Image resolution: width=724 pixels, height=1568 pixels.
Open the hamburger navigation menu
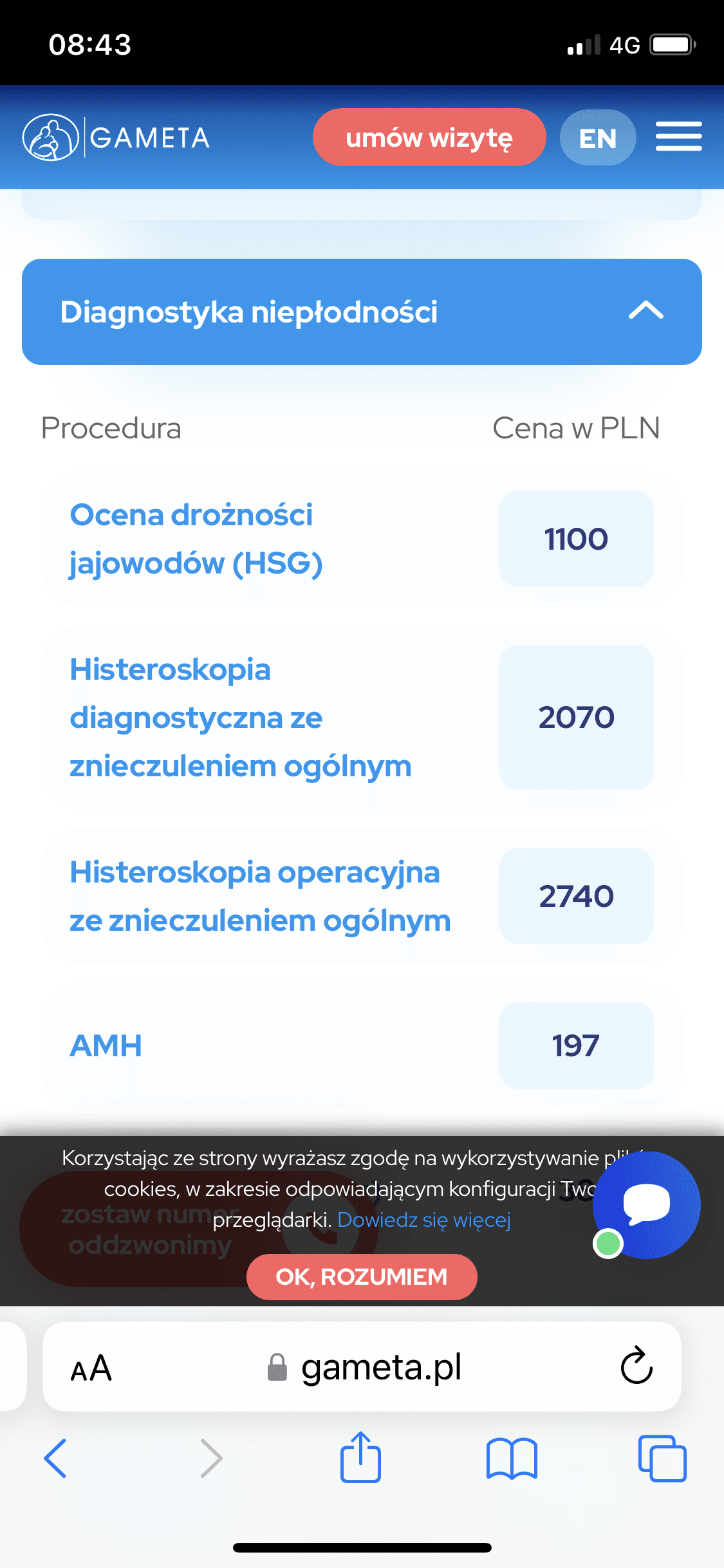pos(678,136)
